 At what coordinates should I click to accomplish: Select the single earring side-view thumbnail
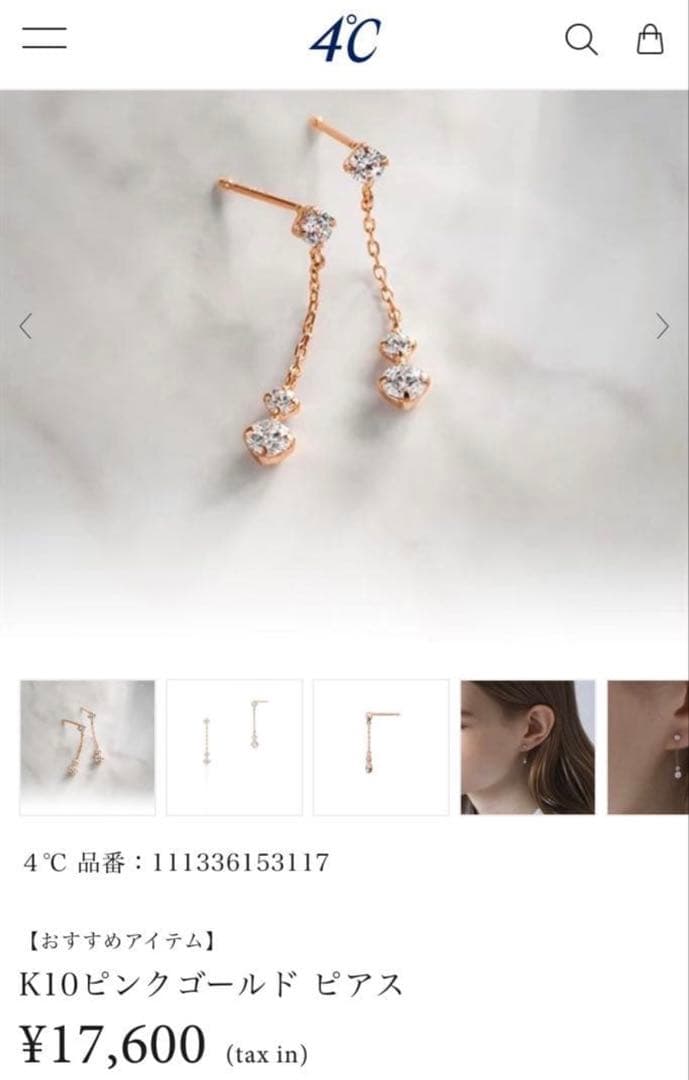[x=381, y=747]
